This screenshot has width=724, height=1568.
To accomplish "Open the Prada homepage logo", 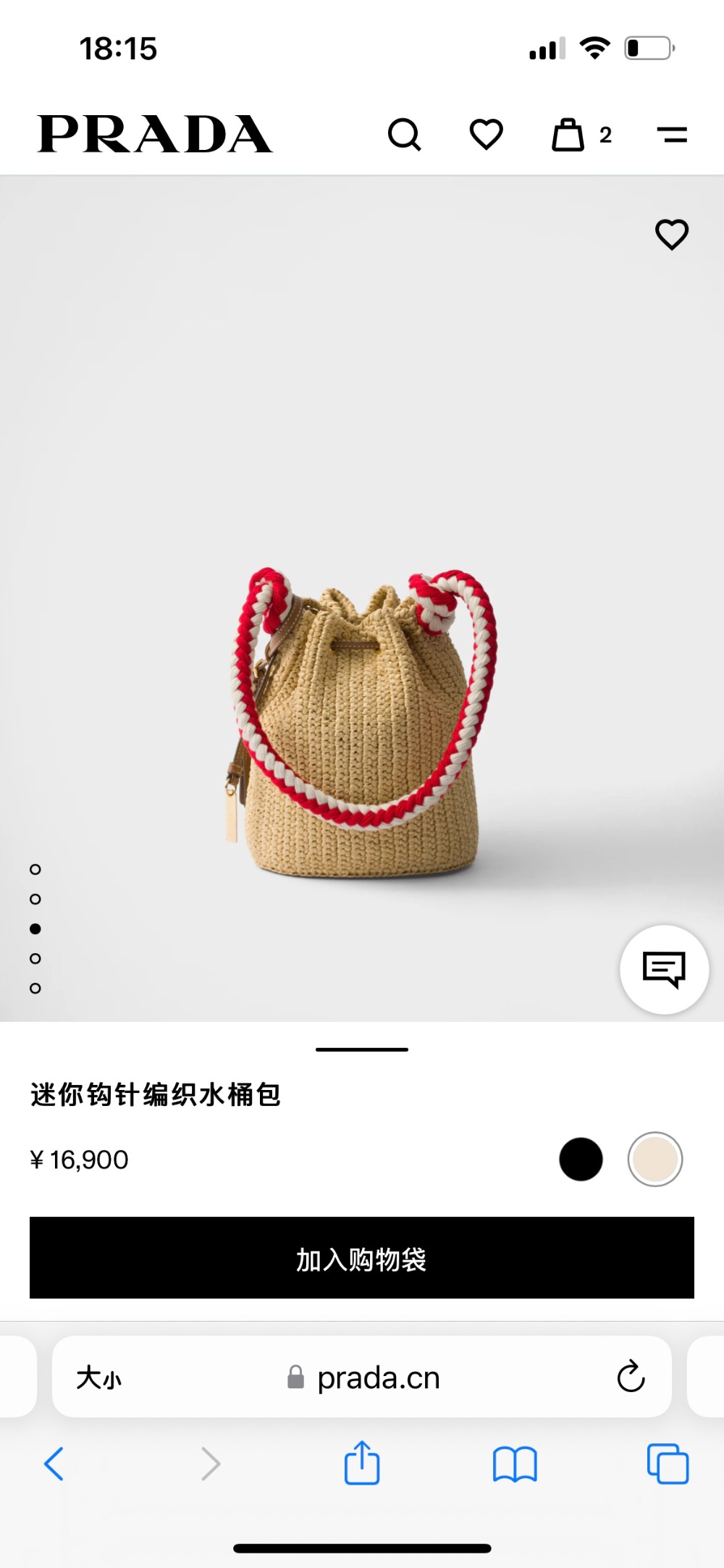I will click(155, 135).
